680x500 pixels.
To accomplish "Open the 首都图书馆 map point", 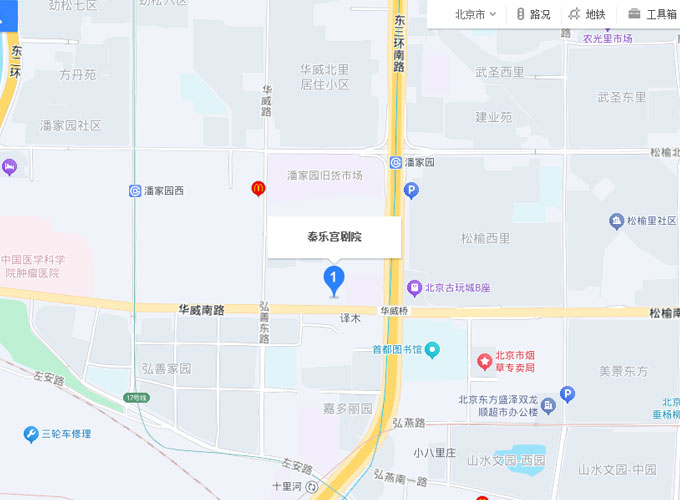I will pos(432,349).
